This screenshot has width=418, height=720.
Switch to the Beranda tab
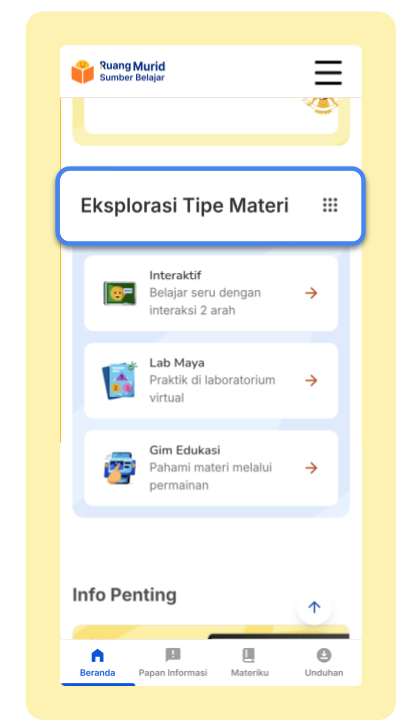click(97, 663)
